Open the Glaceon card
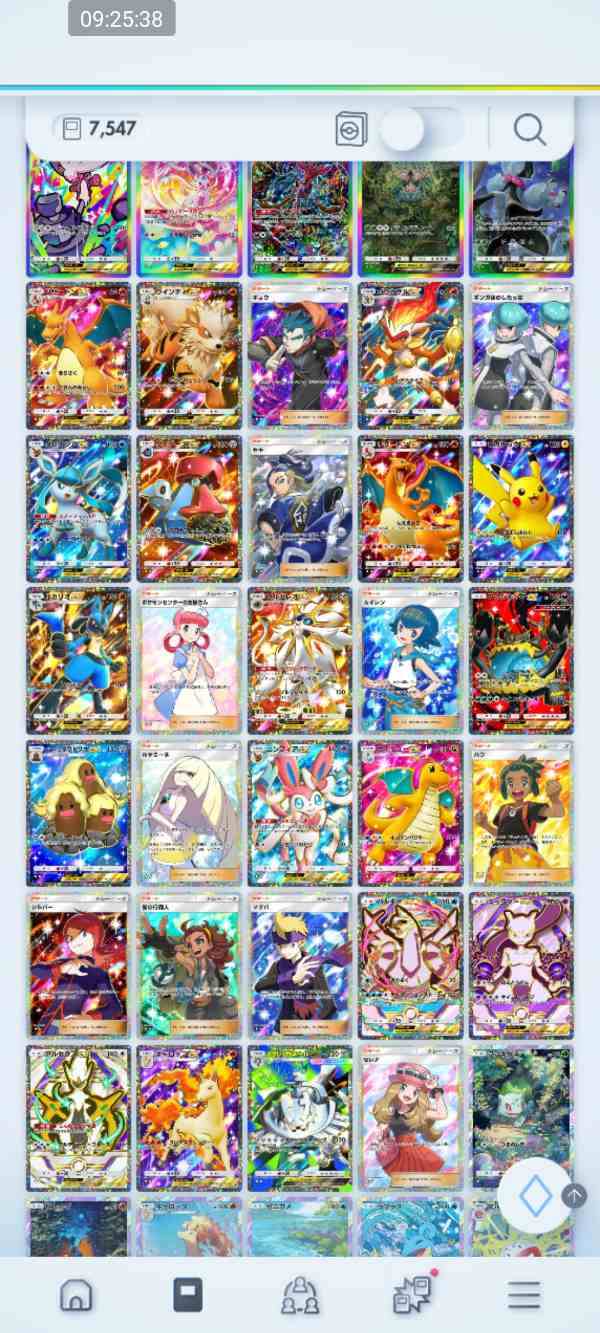Screen dimensions: 600x1333 pos(78,508)
